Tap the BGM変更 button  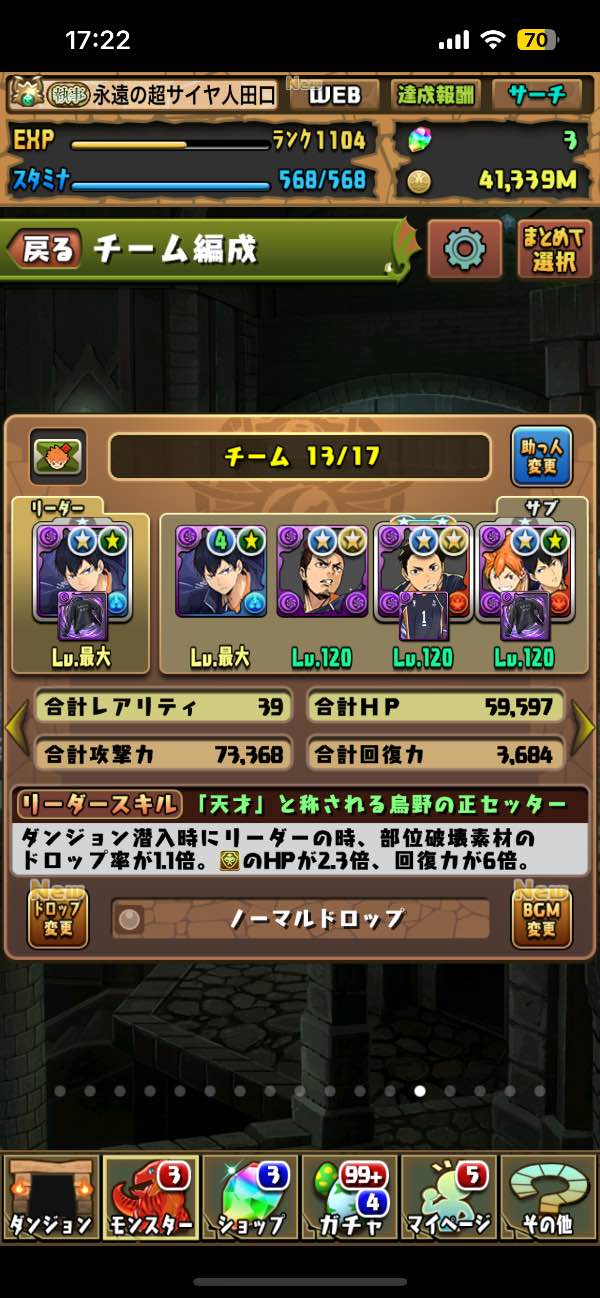(x=541, y=918)
